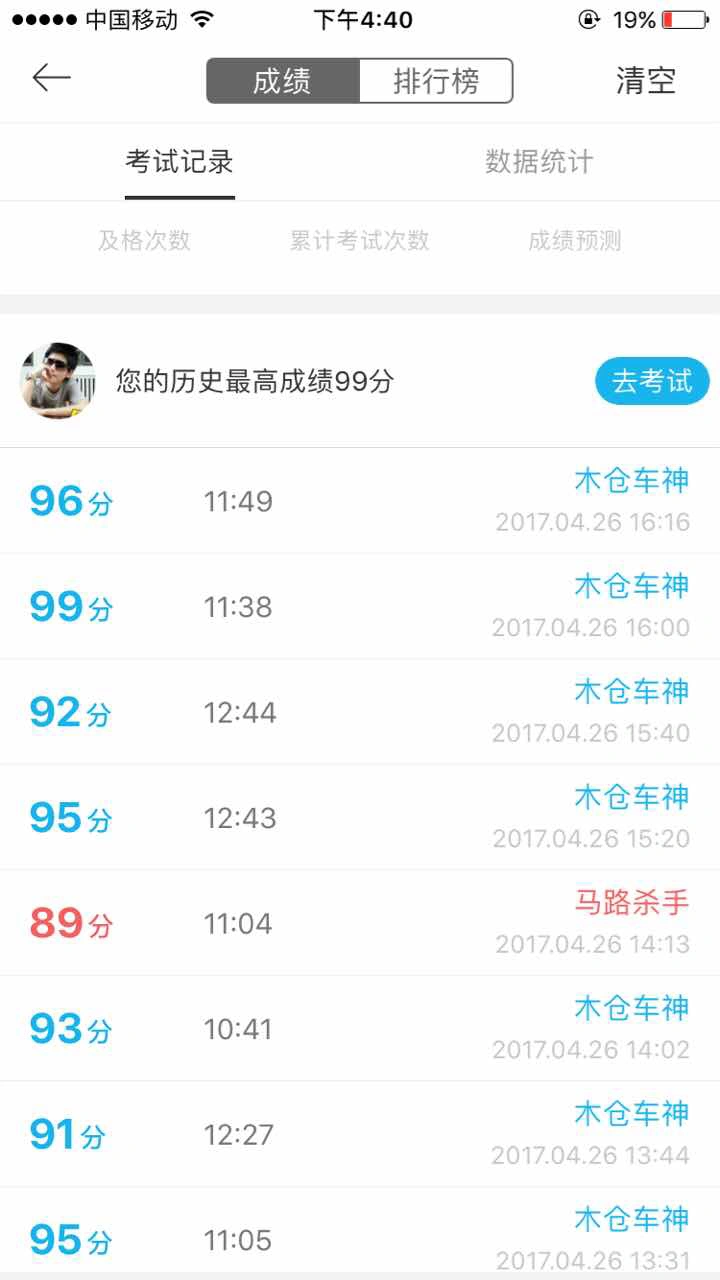The image size is (720, 1280).
Task: Open the 96分 record from 16:16
Action: (x=360, y=501)
